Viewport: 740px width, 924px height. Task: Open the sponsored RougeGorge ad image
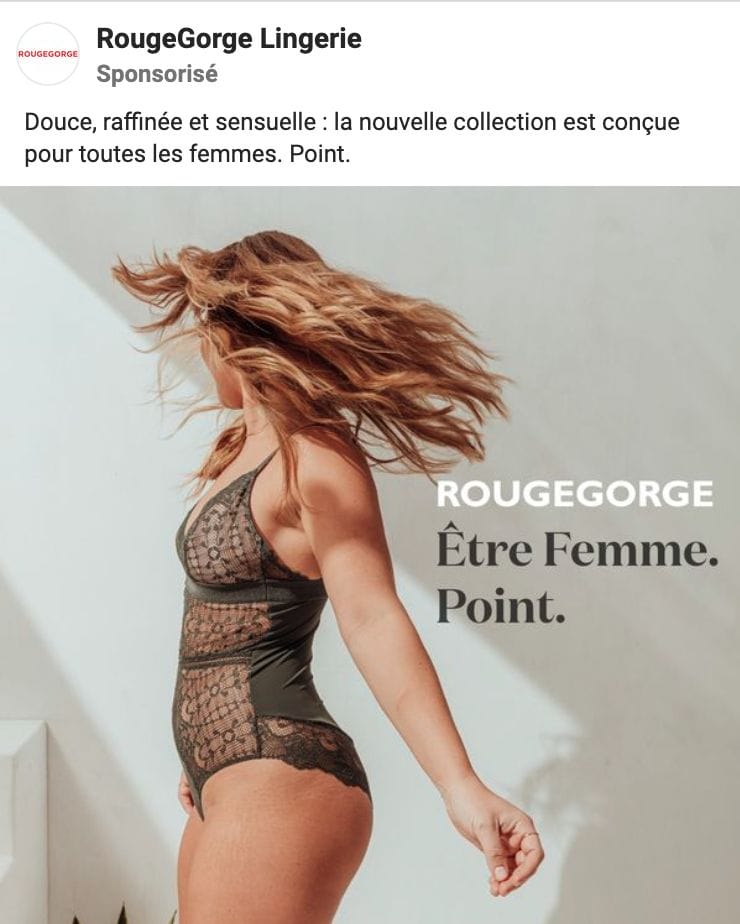pos(370,555)
